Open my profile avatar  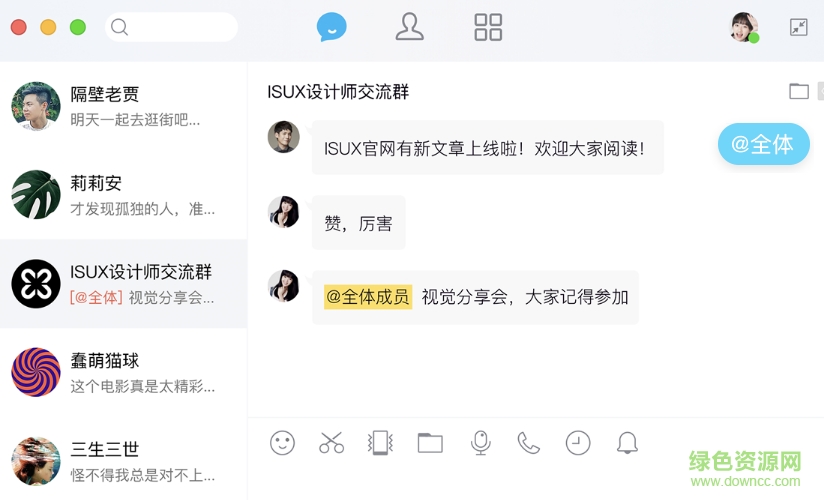tap(743, 27)
